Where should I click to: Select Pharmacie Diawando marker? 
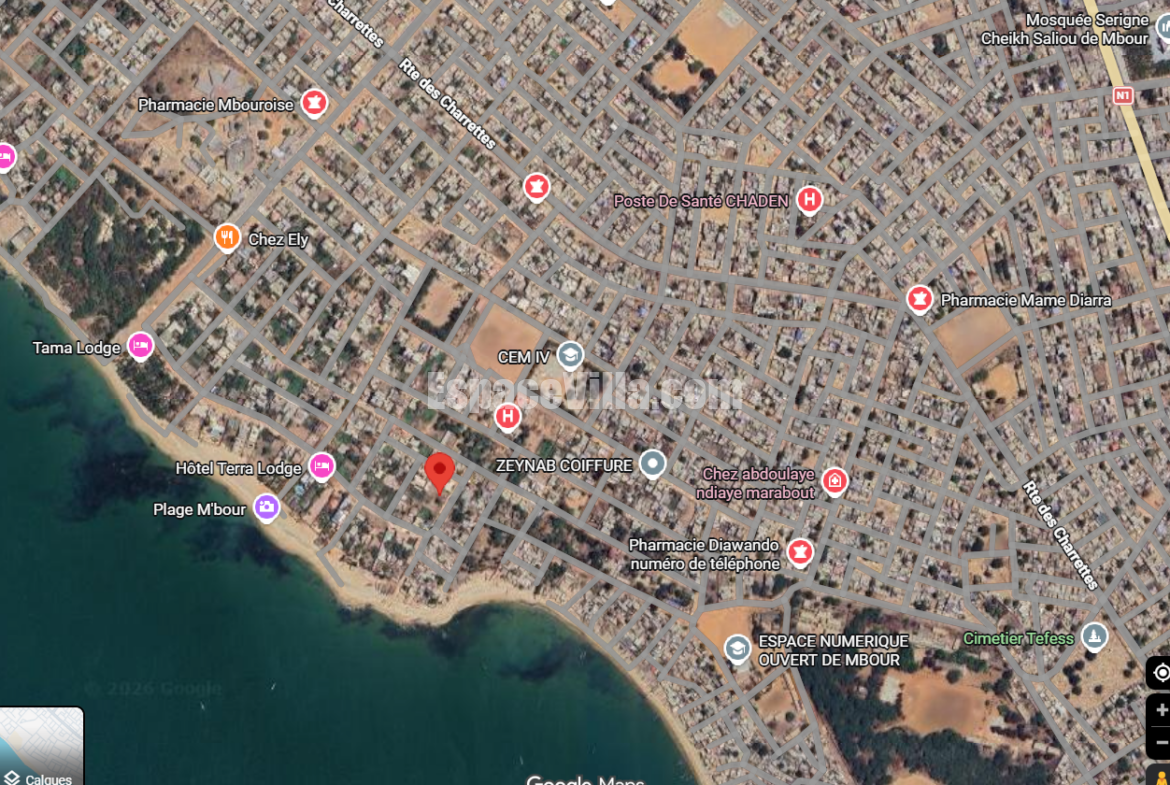(799, 552)
